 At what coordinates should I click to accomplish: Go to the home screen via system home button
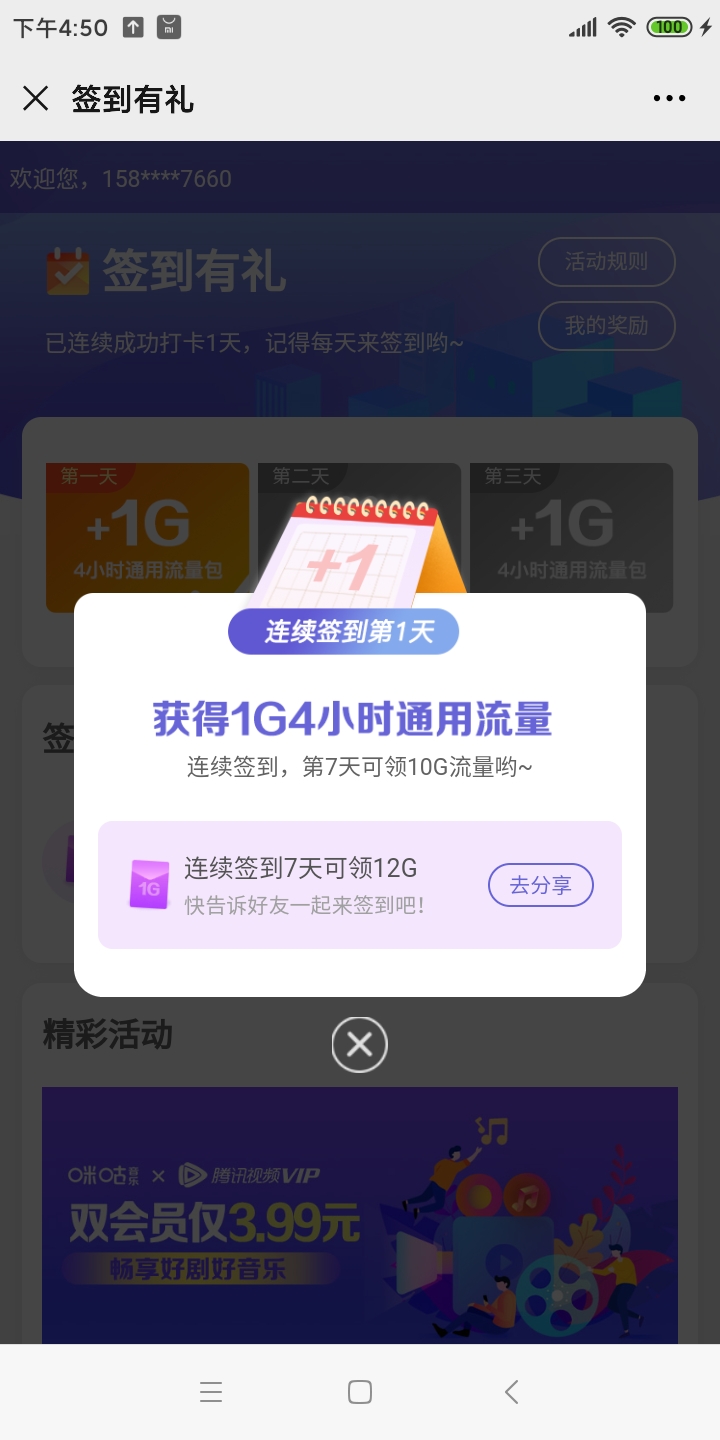(360, 1391)
